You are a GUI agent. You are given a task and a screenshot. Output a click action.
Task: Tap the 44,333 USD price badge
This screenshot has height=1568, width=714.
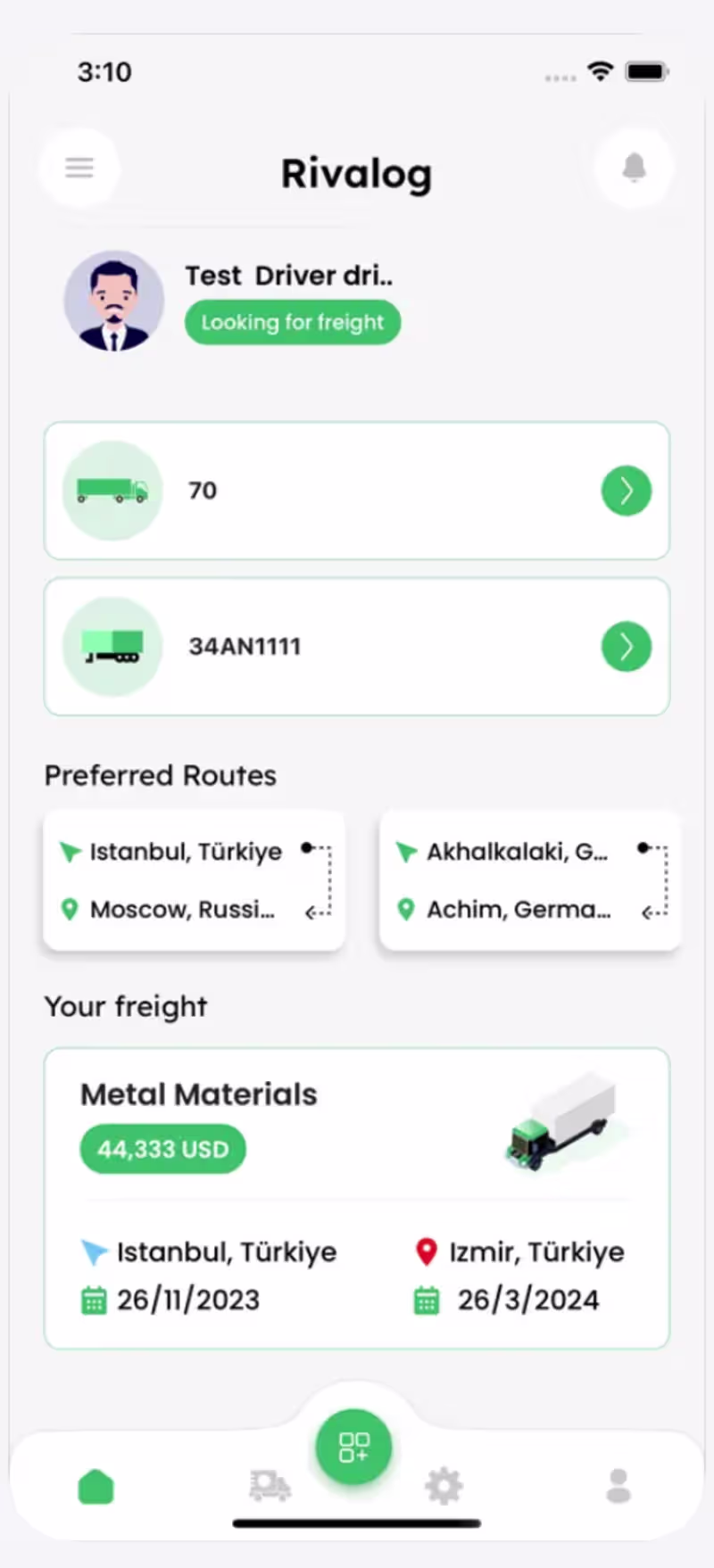pyautogui.click(x=162, y=1149)
